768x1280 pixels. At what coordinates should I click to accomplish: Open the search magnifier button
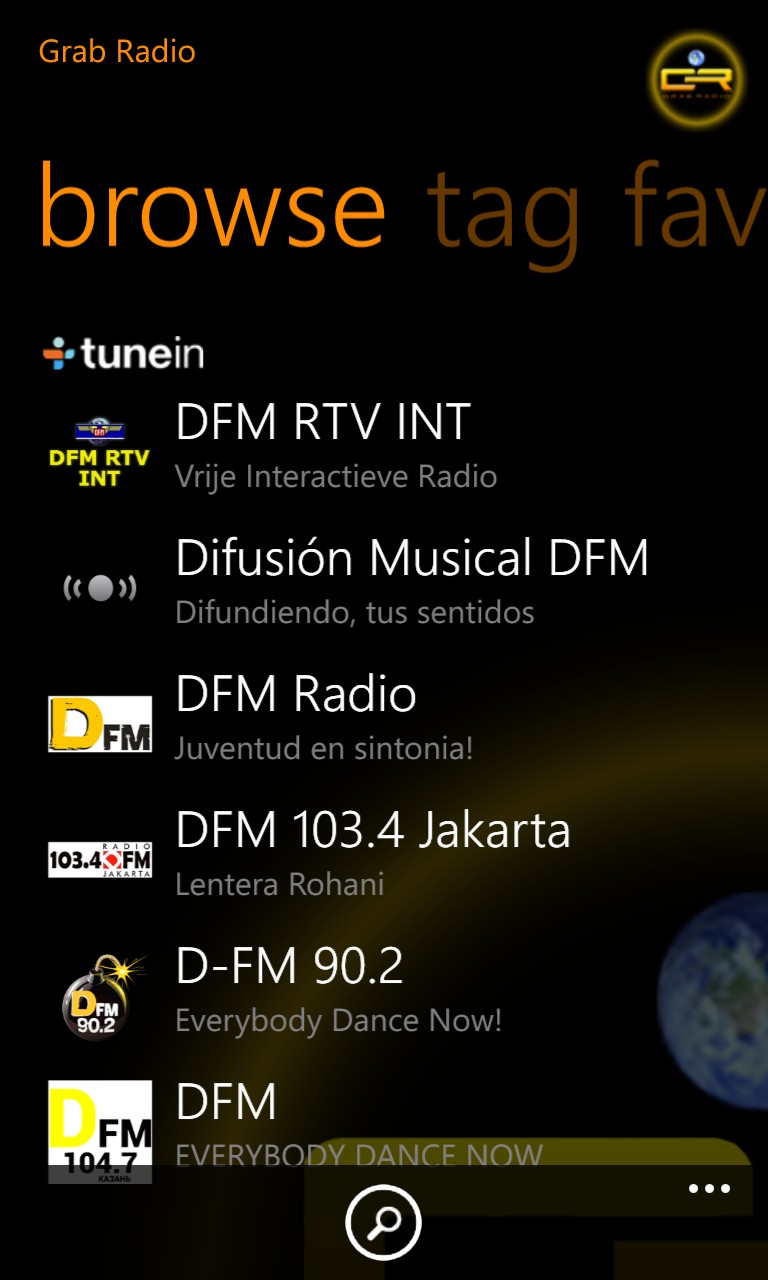pos(383,1222)
